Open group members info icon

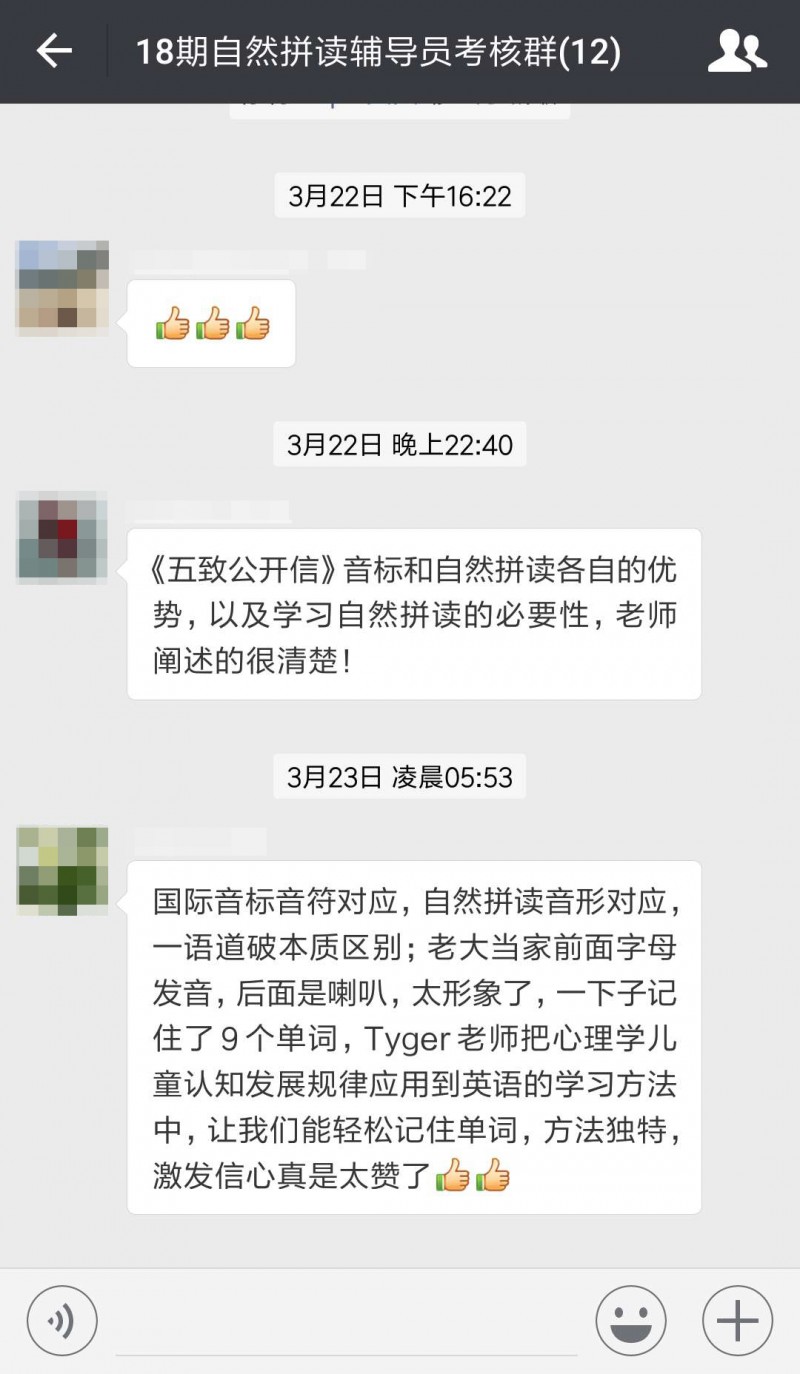[x=737, y=52]
